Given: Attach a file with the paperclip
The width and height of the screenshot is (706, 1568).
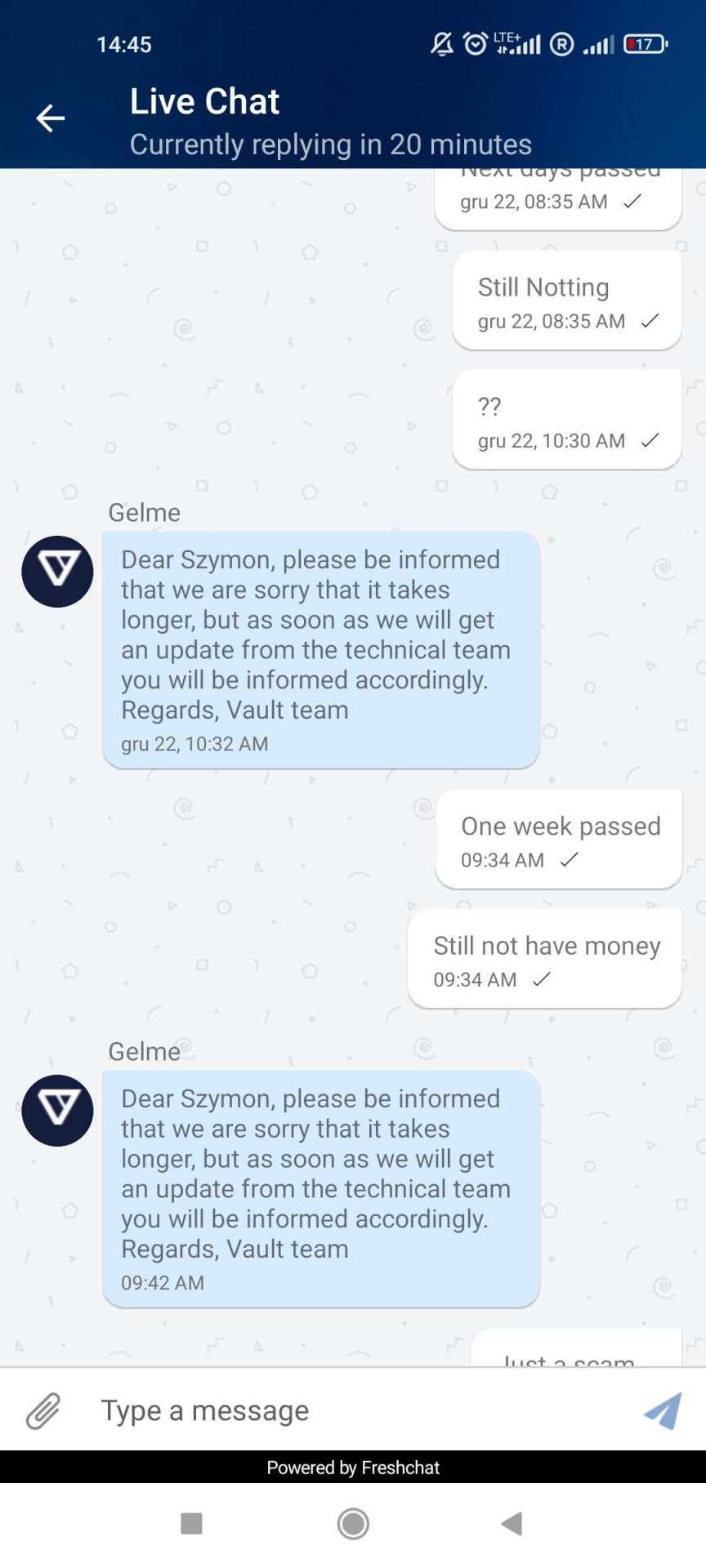Looking at the screenshot, I should 43,1410.
